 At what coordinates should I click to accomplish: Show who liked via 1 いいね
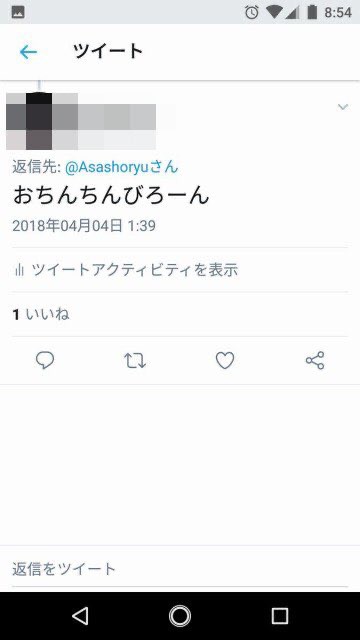point(41,314)
